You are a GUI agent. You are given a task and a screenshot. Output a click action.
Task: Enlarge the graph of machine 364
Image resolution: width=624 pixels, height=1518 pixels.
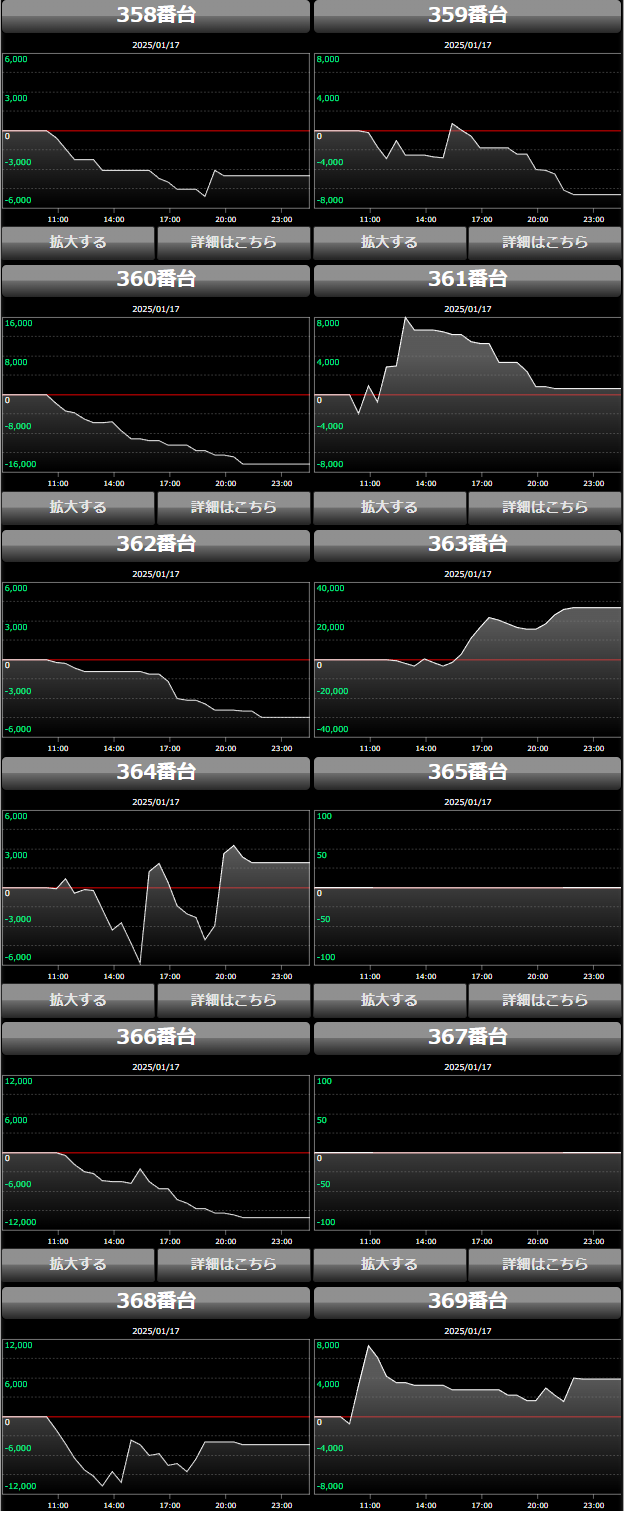pyautogui.click(x=78, y=1000)
